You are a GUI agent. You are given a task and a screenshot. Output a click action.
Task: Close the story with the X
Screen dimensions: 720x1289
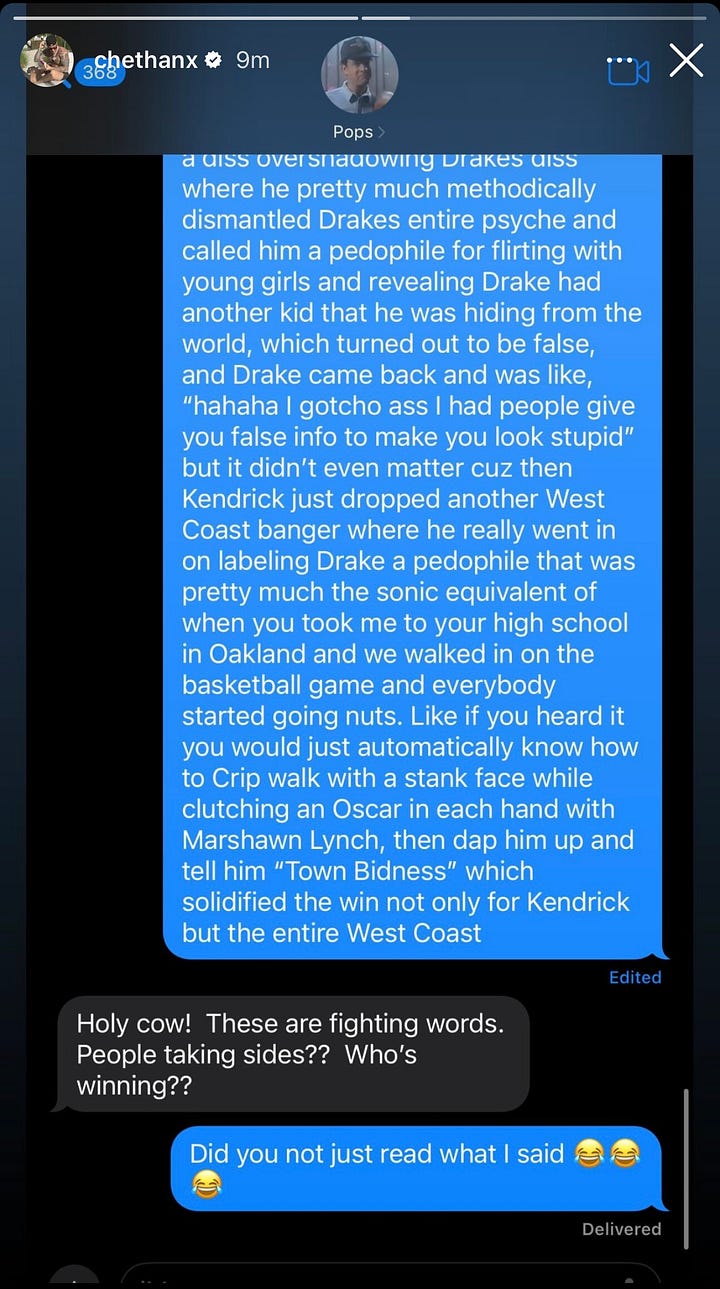tap(686, 60)
